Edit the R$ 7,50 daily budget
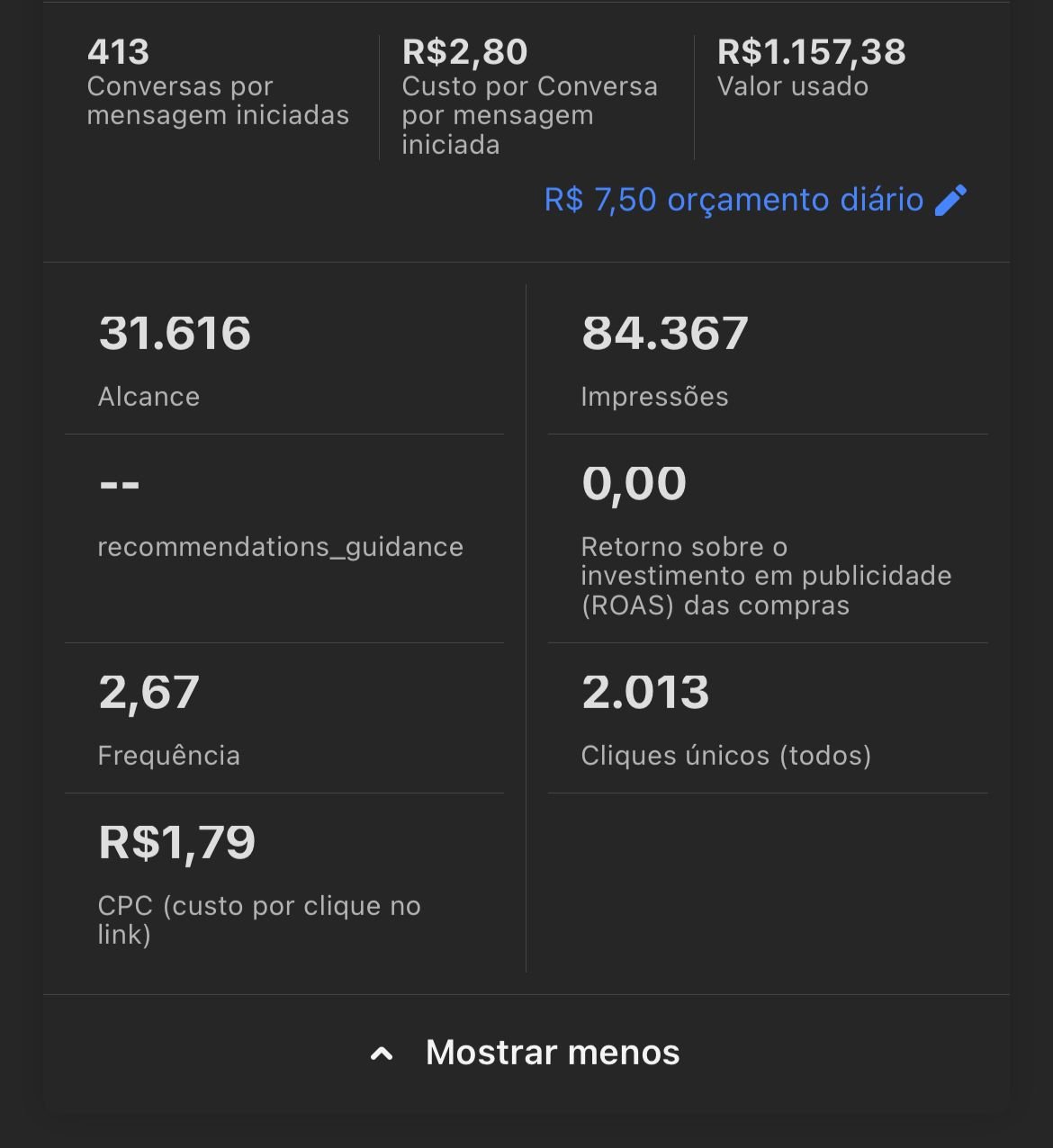The image size is (1053, 1148). (x=950, y=200)
